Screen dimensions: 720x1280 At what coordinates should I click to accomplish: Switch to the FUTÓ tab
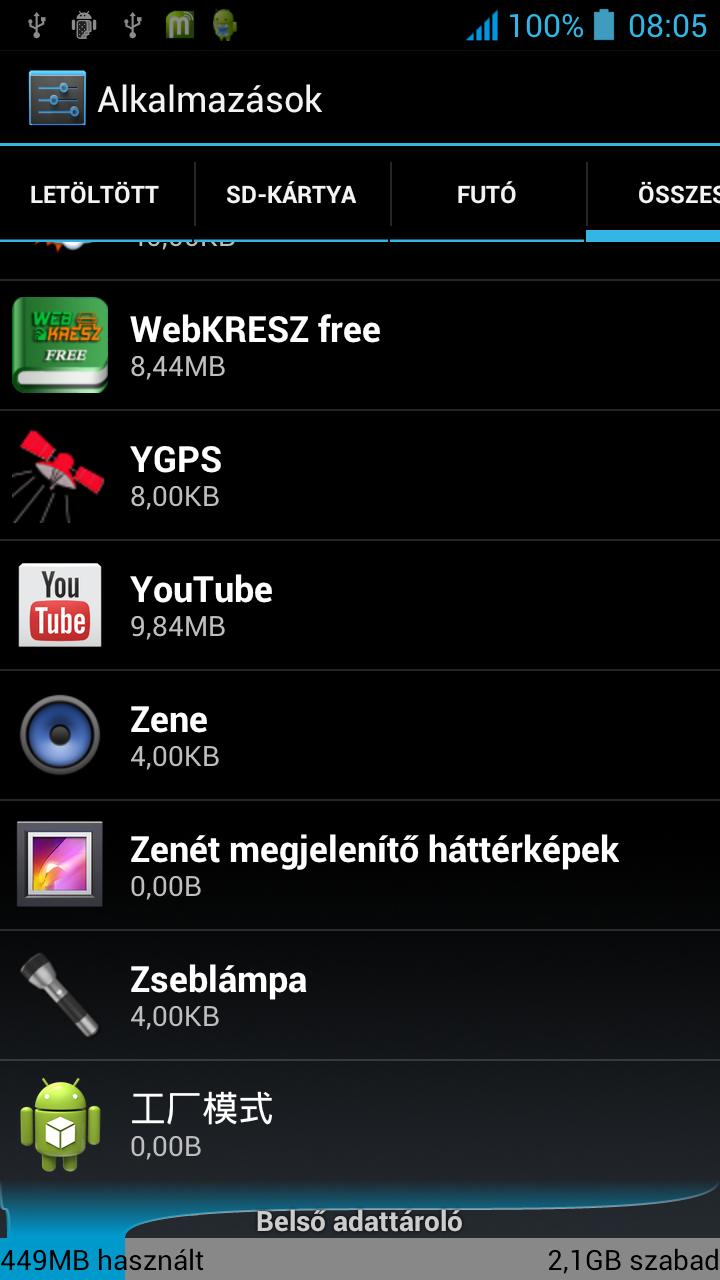click(487, 194)
